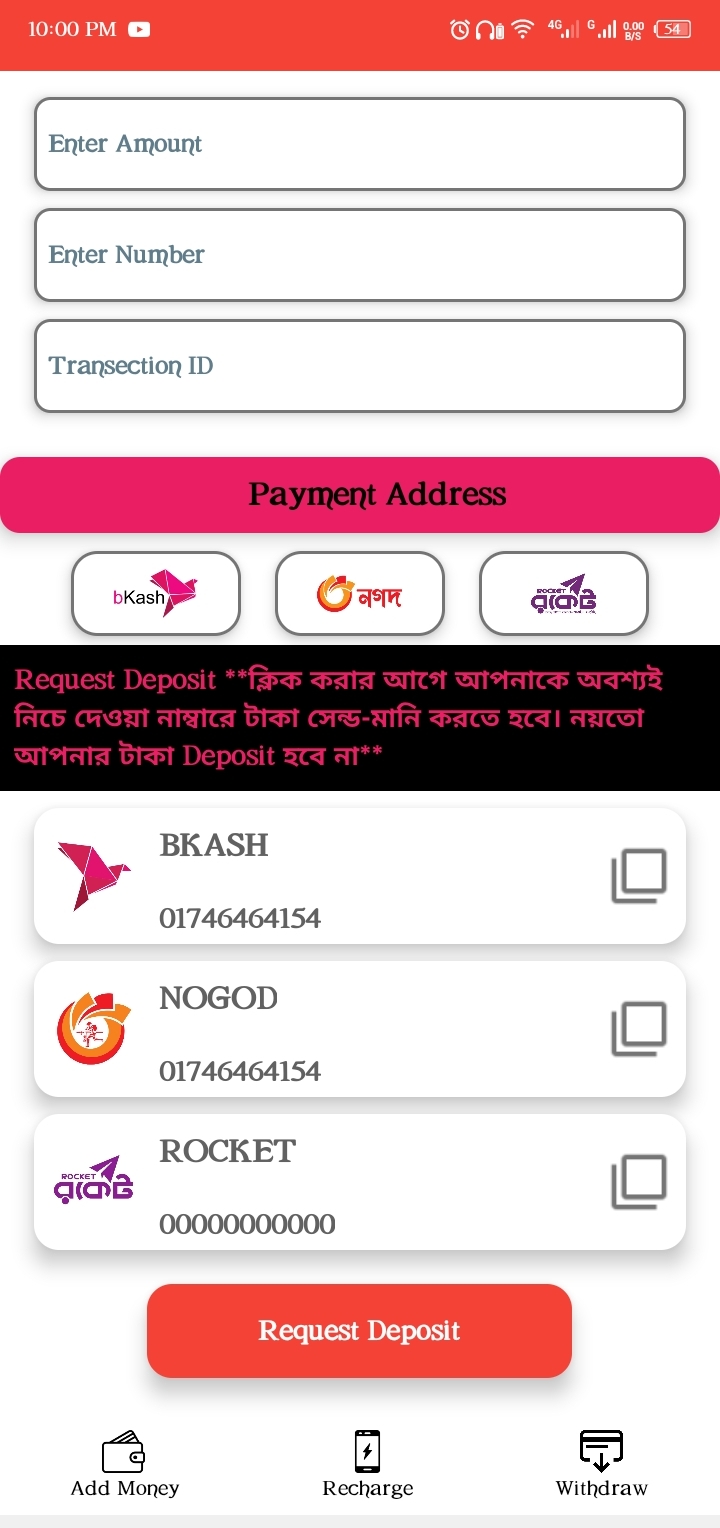The height and width of the screenshot is (1528, 720).
Task: Focus the Enter Number field
Action: click(x=360, y=255)
